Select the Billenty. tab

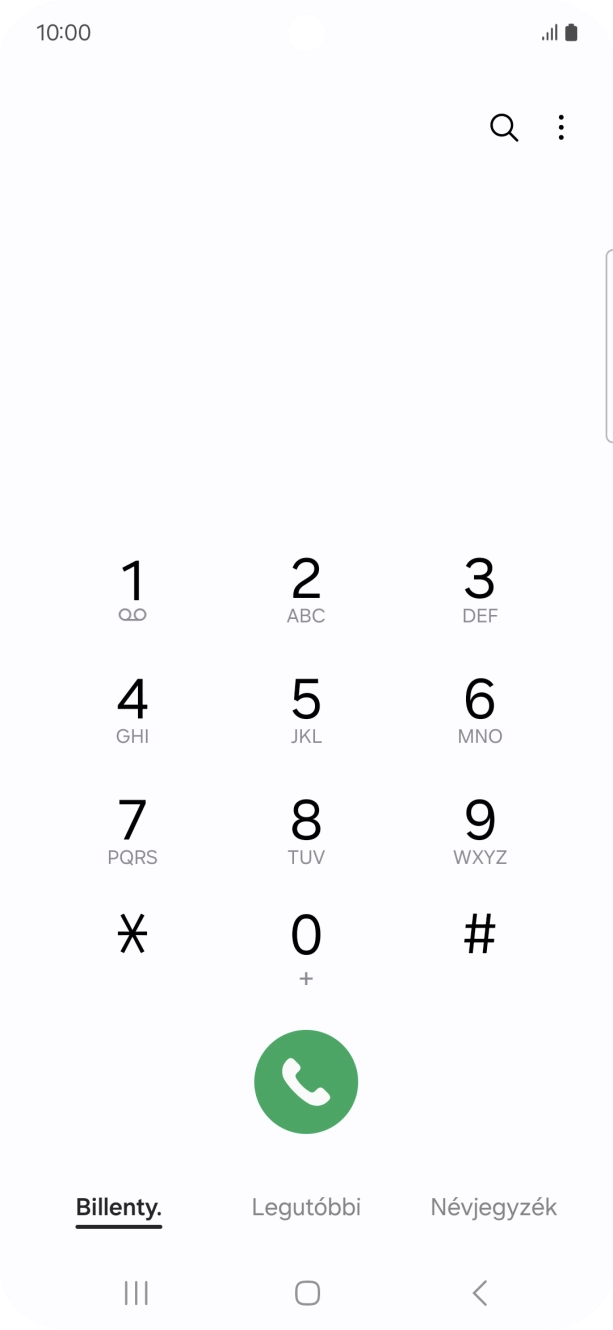[x=119, y=1207]
